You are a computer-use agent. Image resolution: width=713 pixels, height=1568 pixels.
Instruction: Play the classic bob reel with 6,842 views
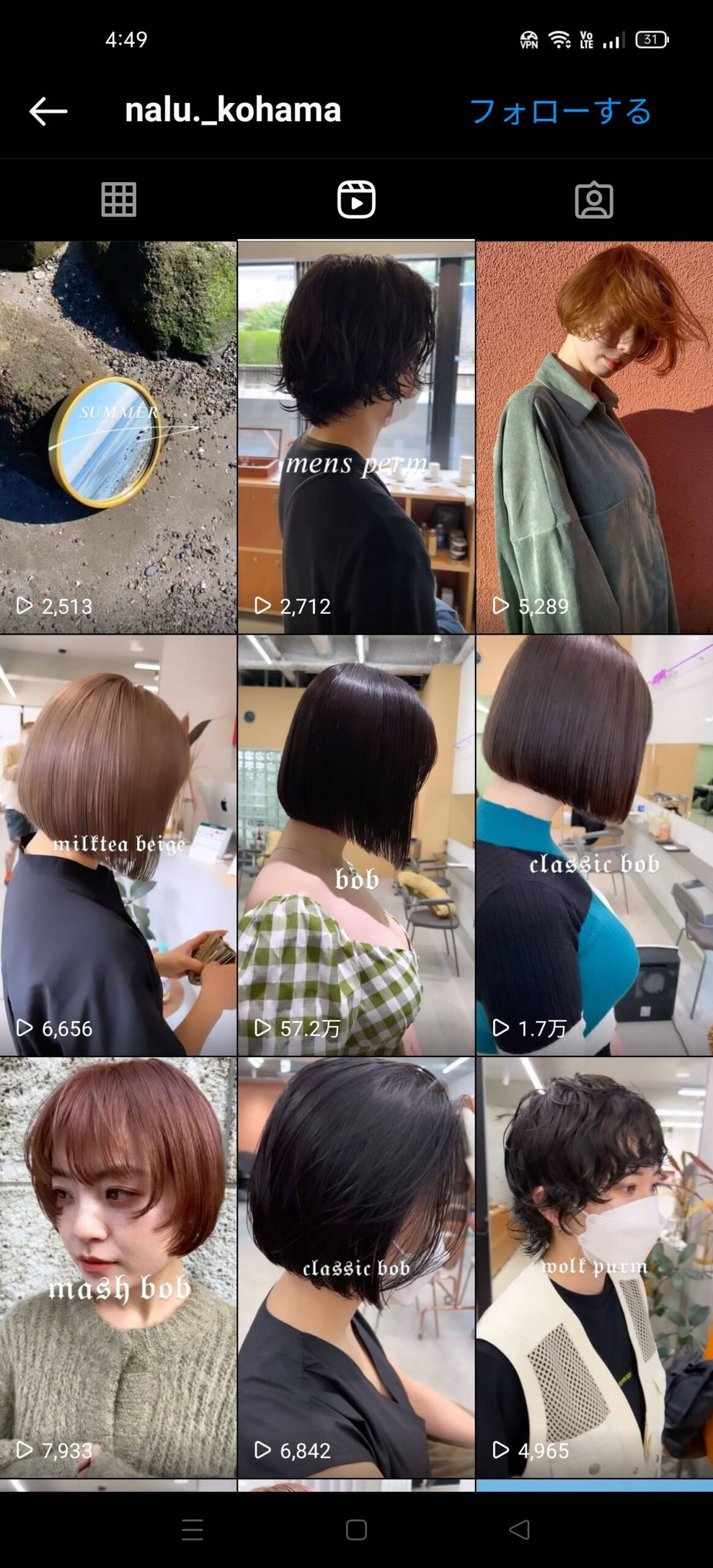(356, 1268)
